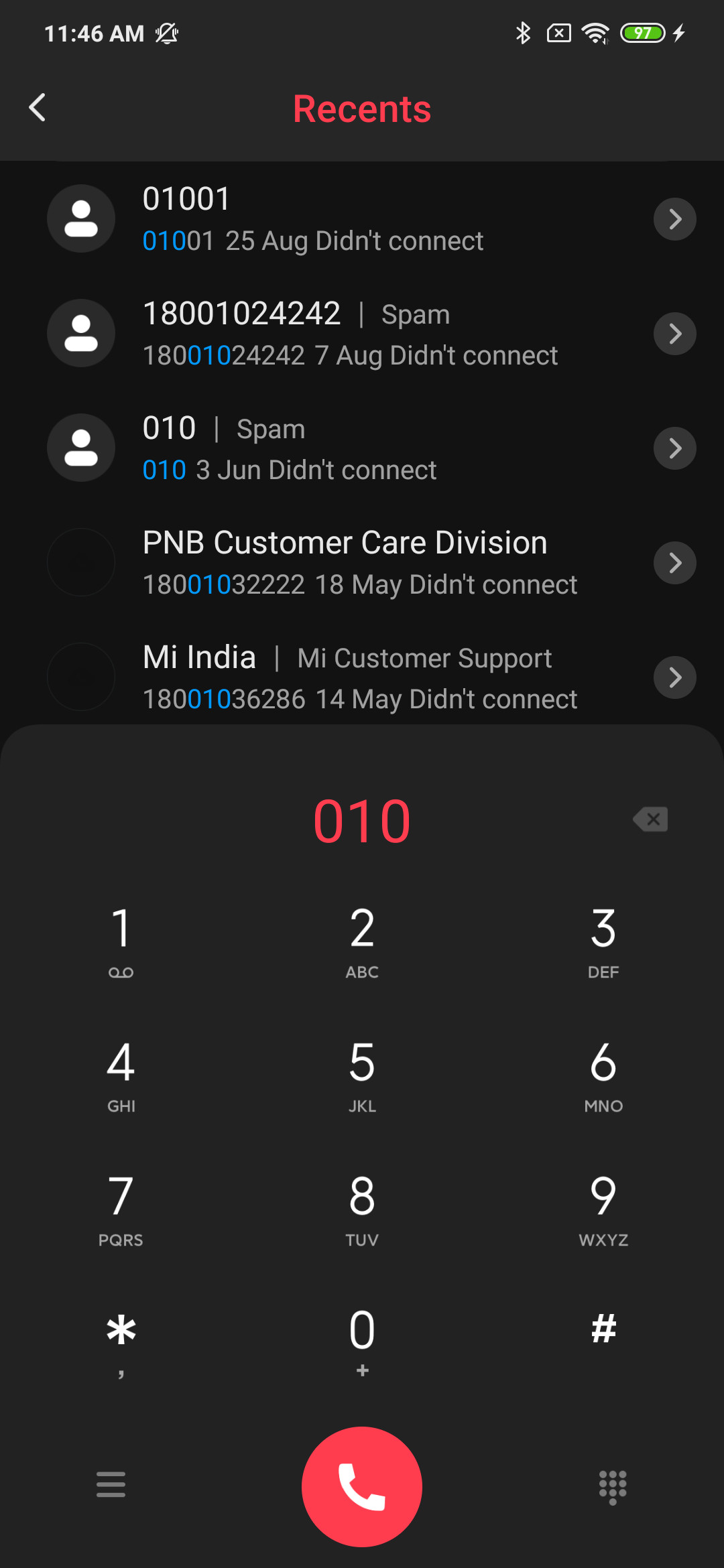The height and width of the screenshot is (1568, 724).
Task: Delete last digit with backspace icon
Action: [x=650, y=819]
